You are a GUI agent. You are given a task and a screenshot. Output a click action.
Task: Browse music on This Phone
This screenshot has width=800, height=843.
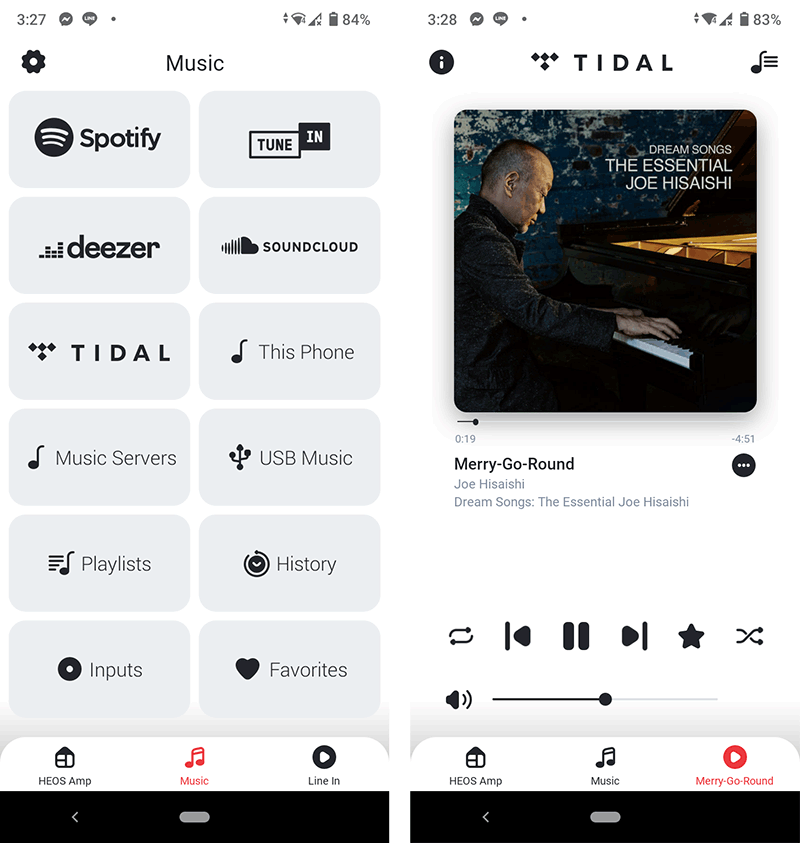tap(289, 352)
